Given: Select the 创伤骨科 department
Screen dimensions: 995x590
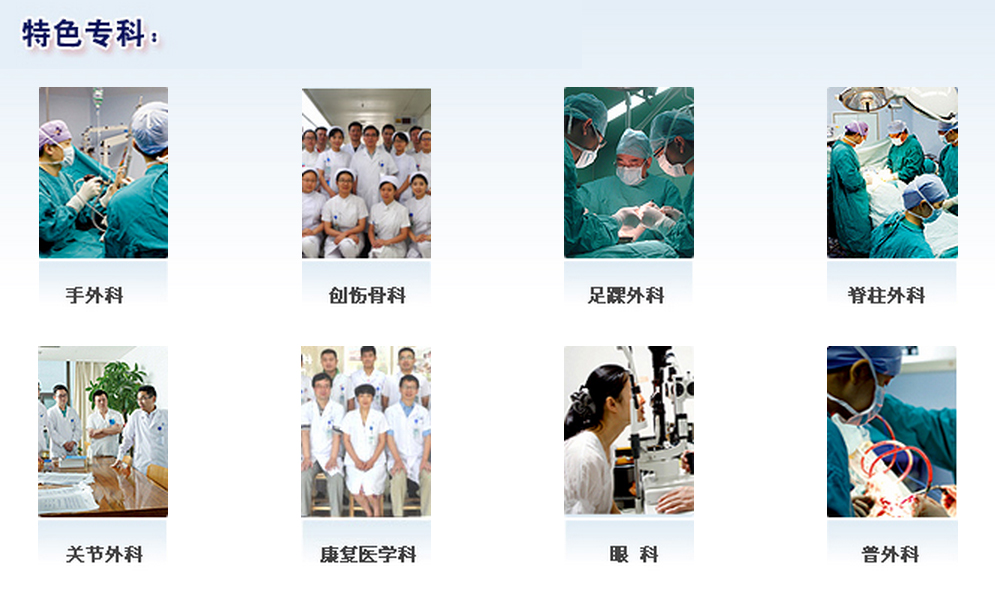Looking at the screenshot, I should [366, 173].
